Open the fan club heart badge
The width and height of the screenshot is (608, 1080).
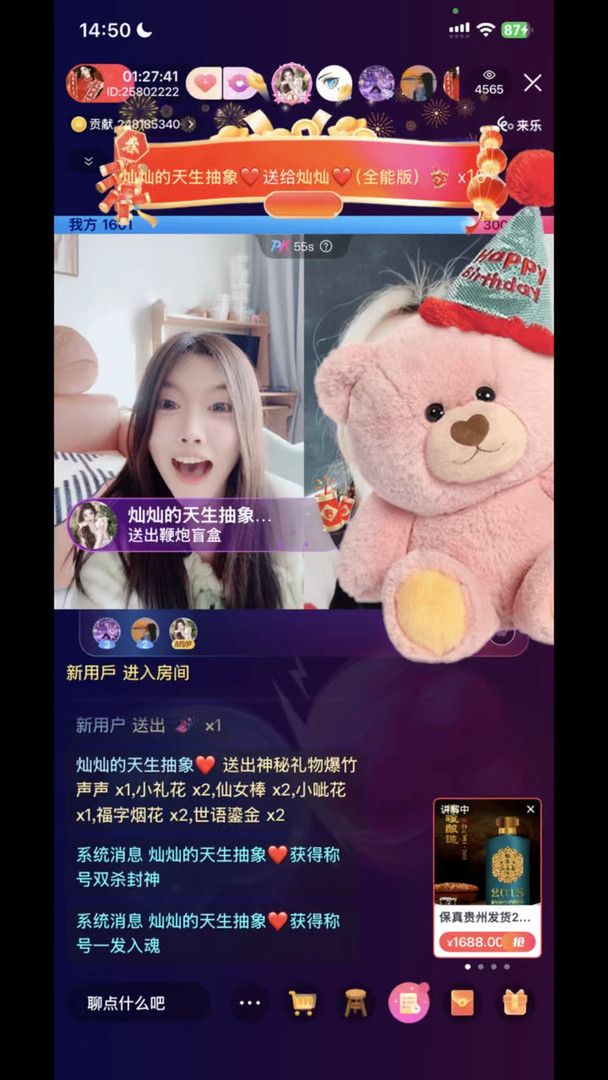point(204,83)
